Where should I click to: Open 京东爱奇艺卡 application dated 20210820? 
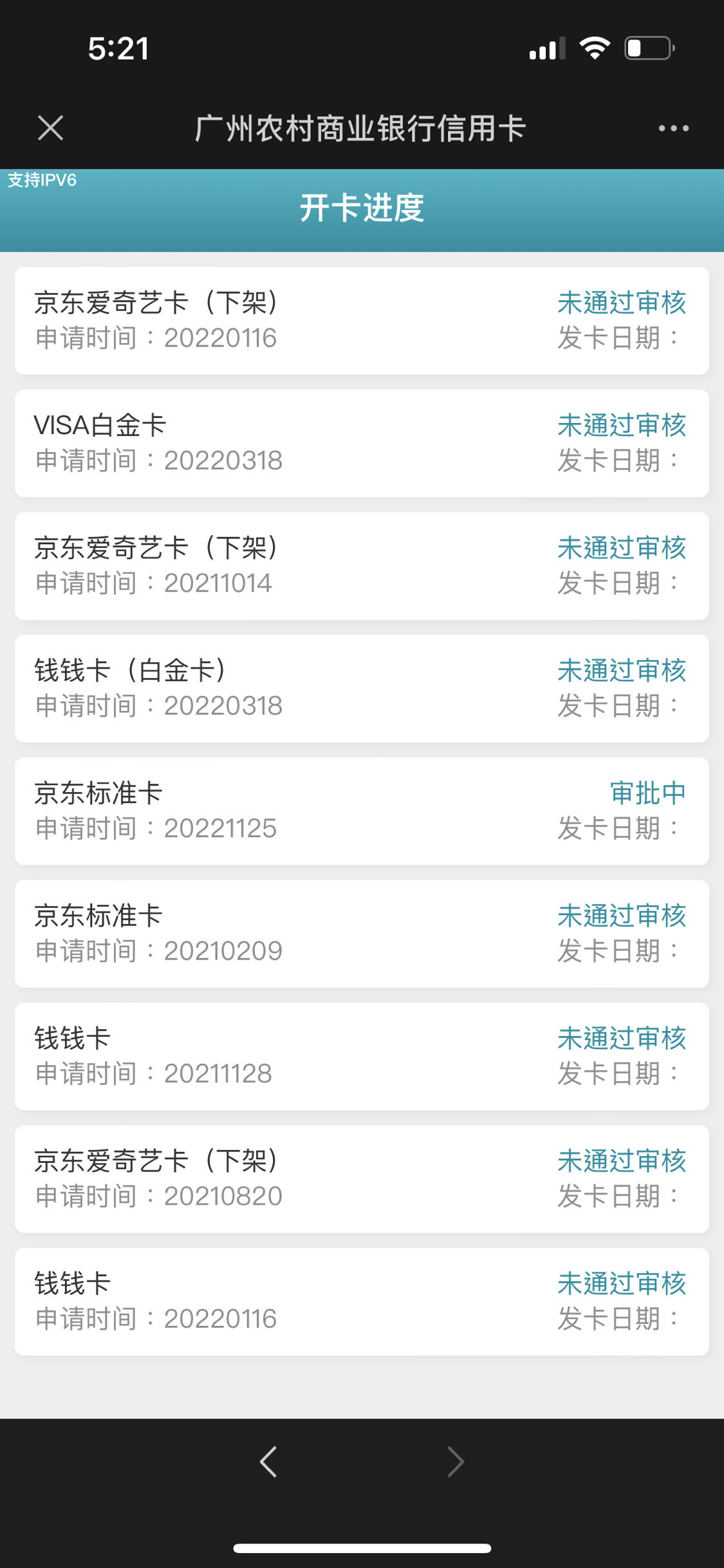tap(362, 1179)
